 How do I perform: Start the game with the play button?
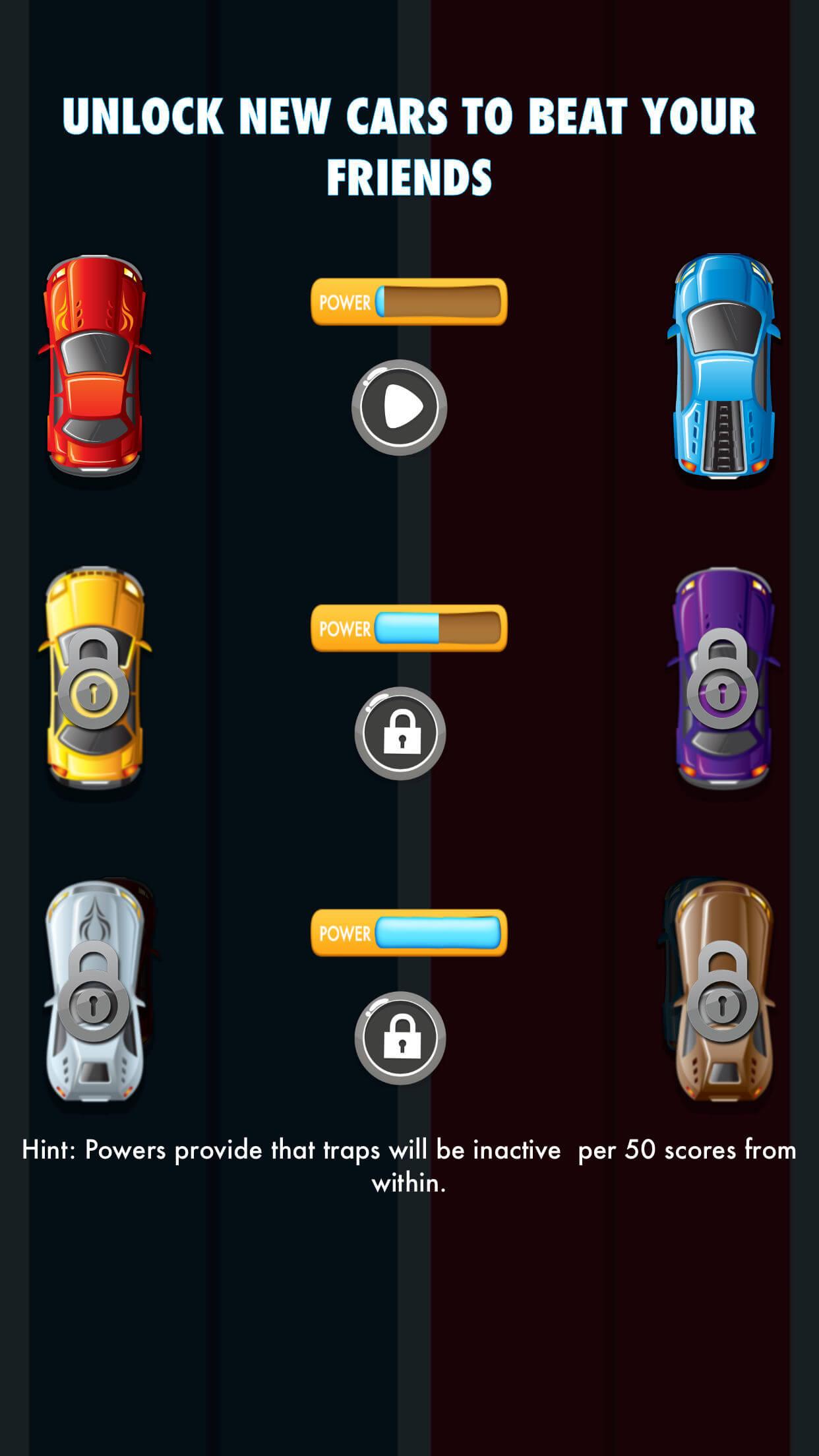coord(400,408)
